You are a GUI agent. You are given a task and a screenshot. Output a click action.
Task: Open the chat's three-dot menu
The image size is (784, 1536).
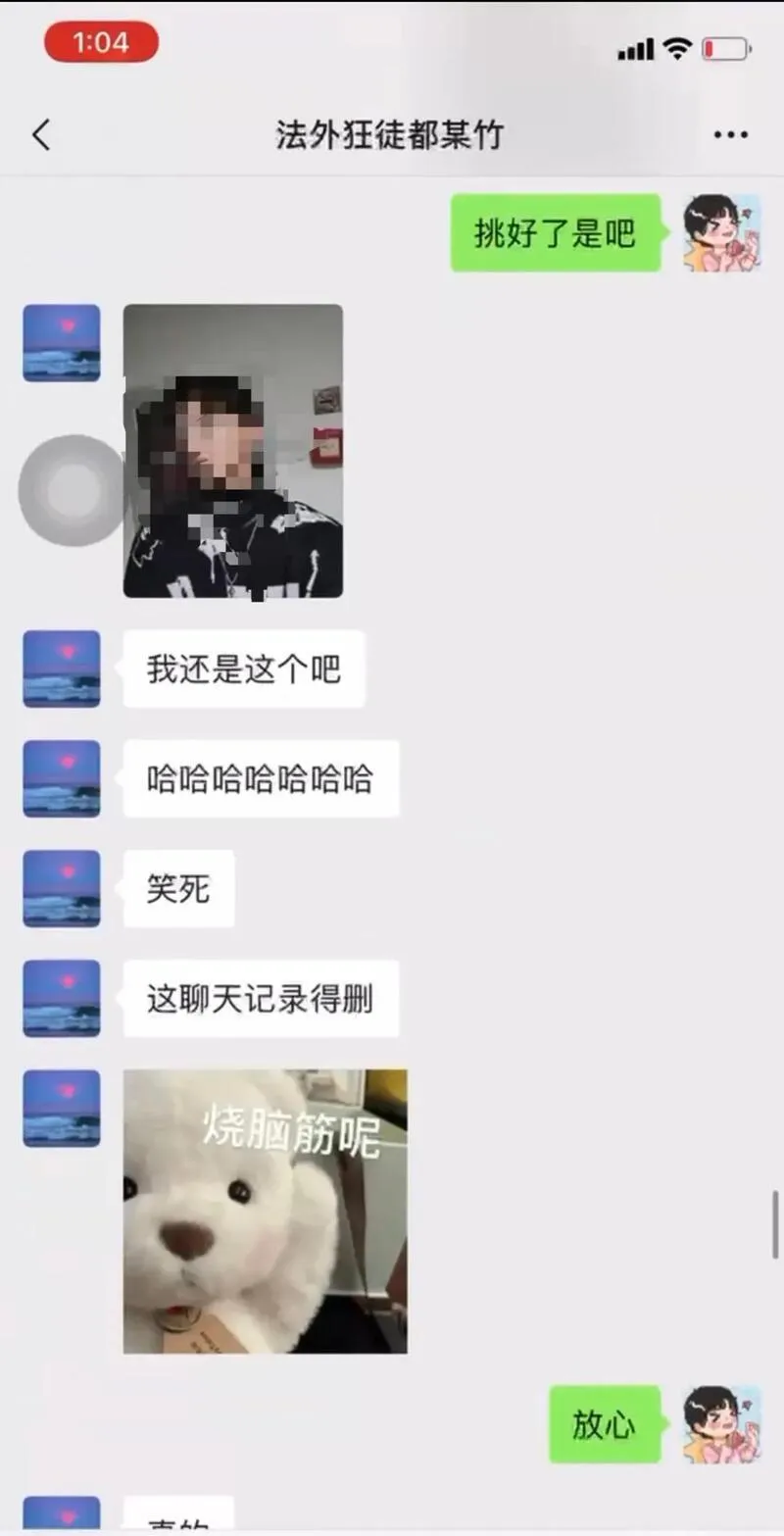tap(731, 135)
